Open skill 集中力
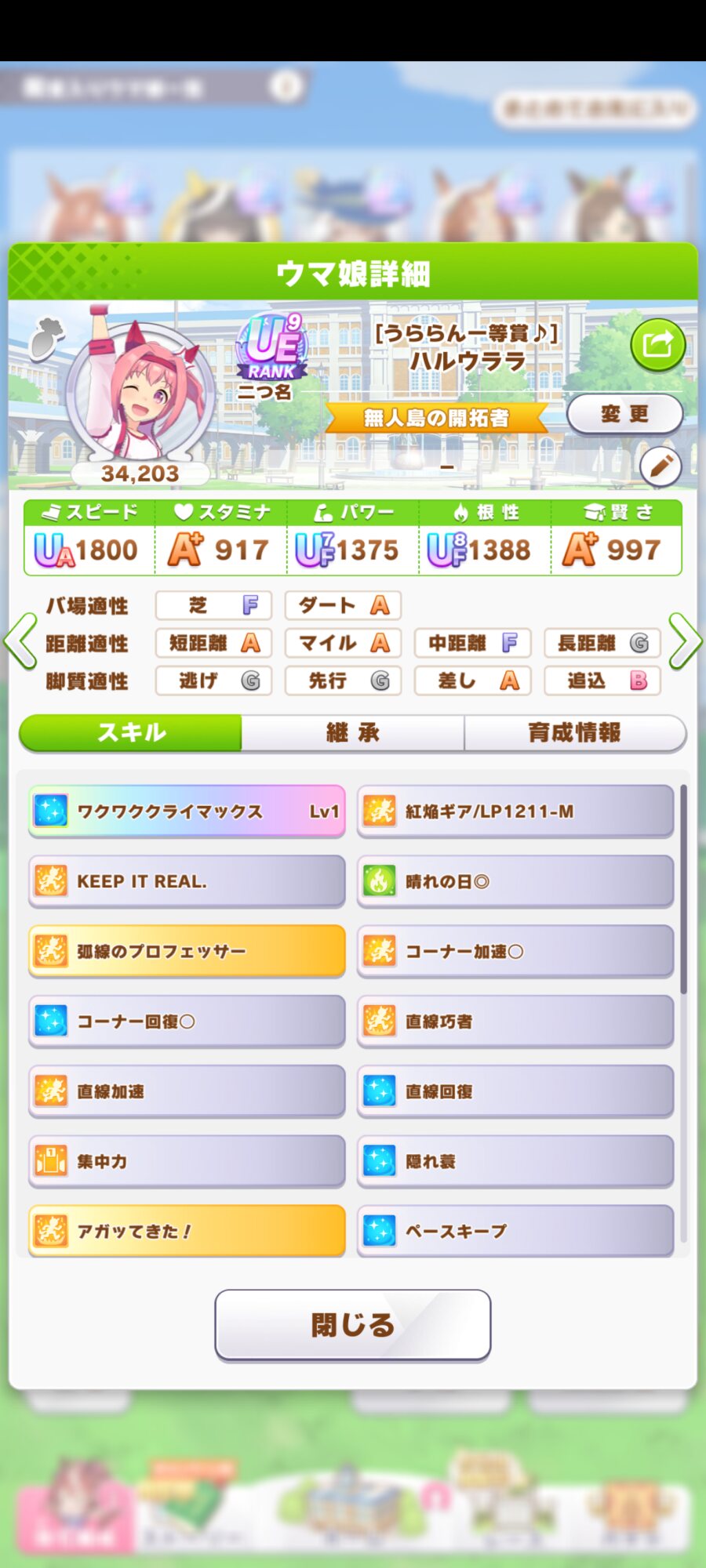 point(187,1161)
